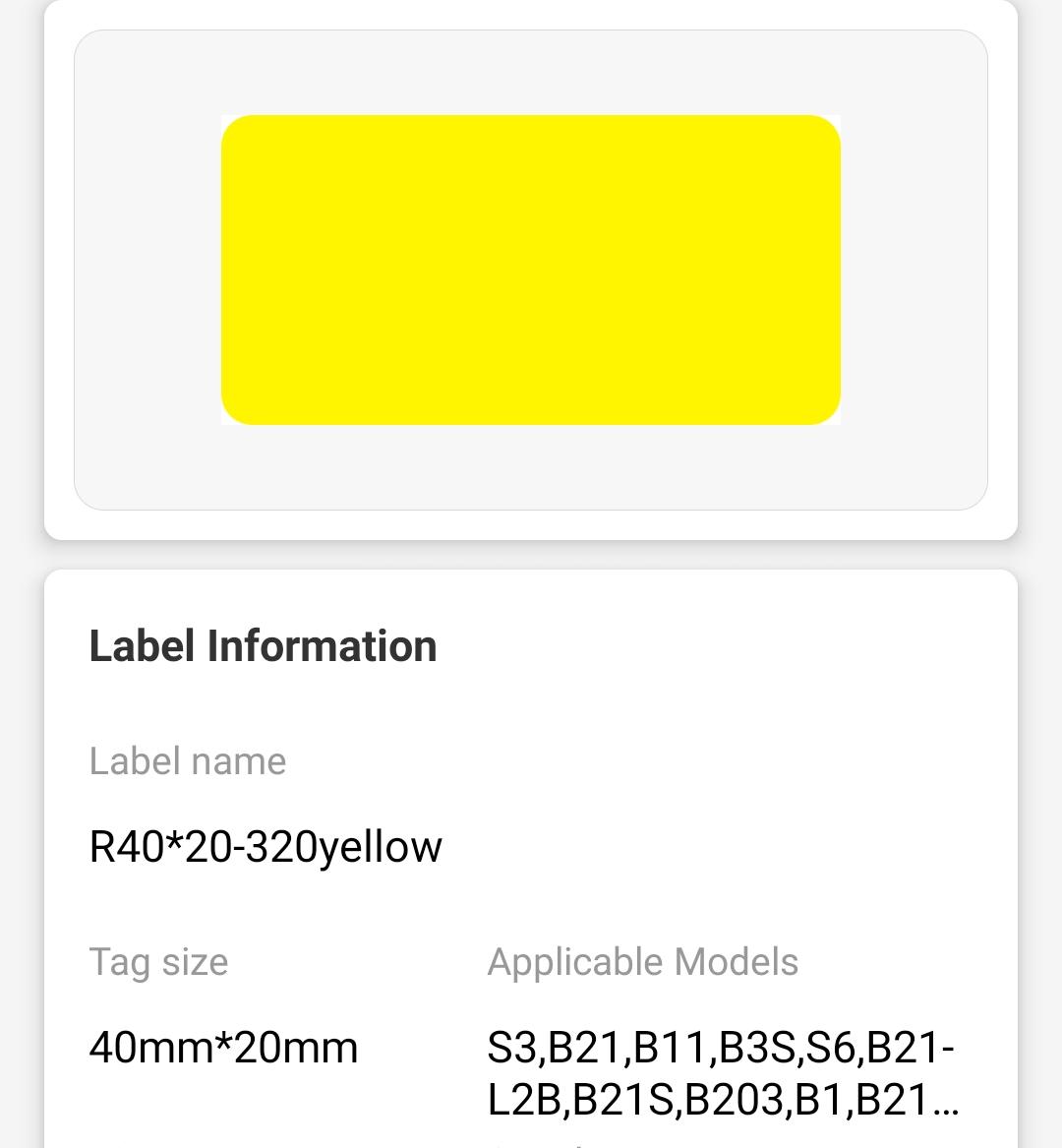
Task: Open the Label Information card
Action: pyautogui.click(x=531, y=846)
